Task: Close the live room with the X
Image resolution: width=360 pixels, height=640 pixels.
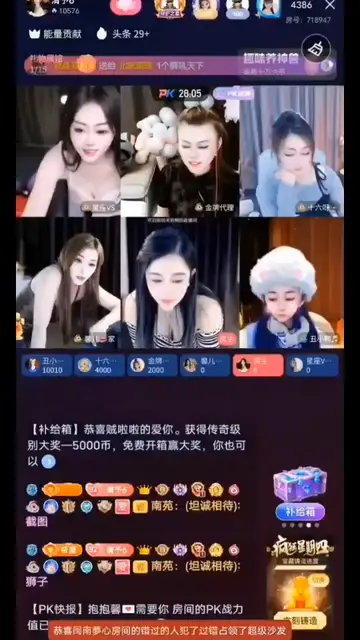Action: [330, 5]
